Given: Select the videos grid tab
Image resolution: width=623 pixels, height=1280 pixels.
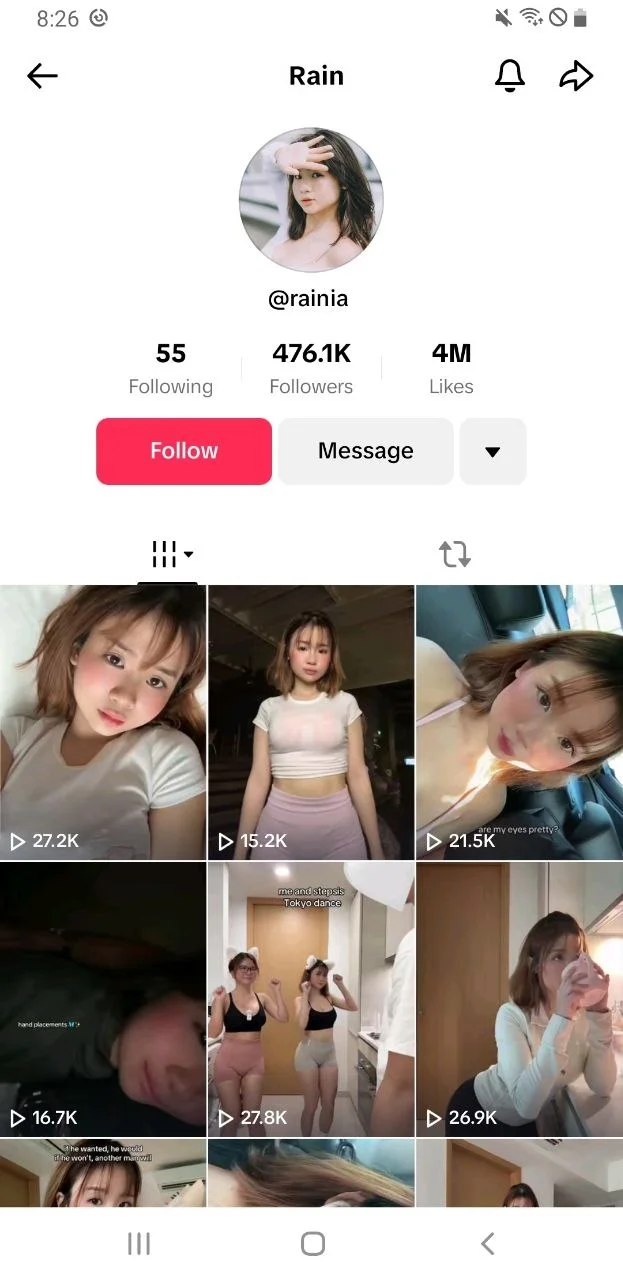Looking at the screenshot, I should (168, 553).
